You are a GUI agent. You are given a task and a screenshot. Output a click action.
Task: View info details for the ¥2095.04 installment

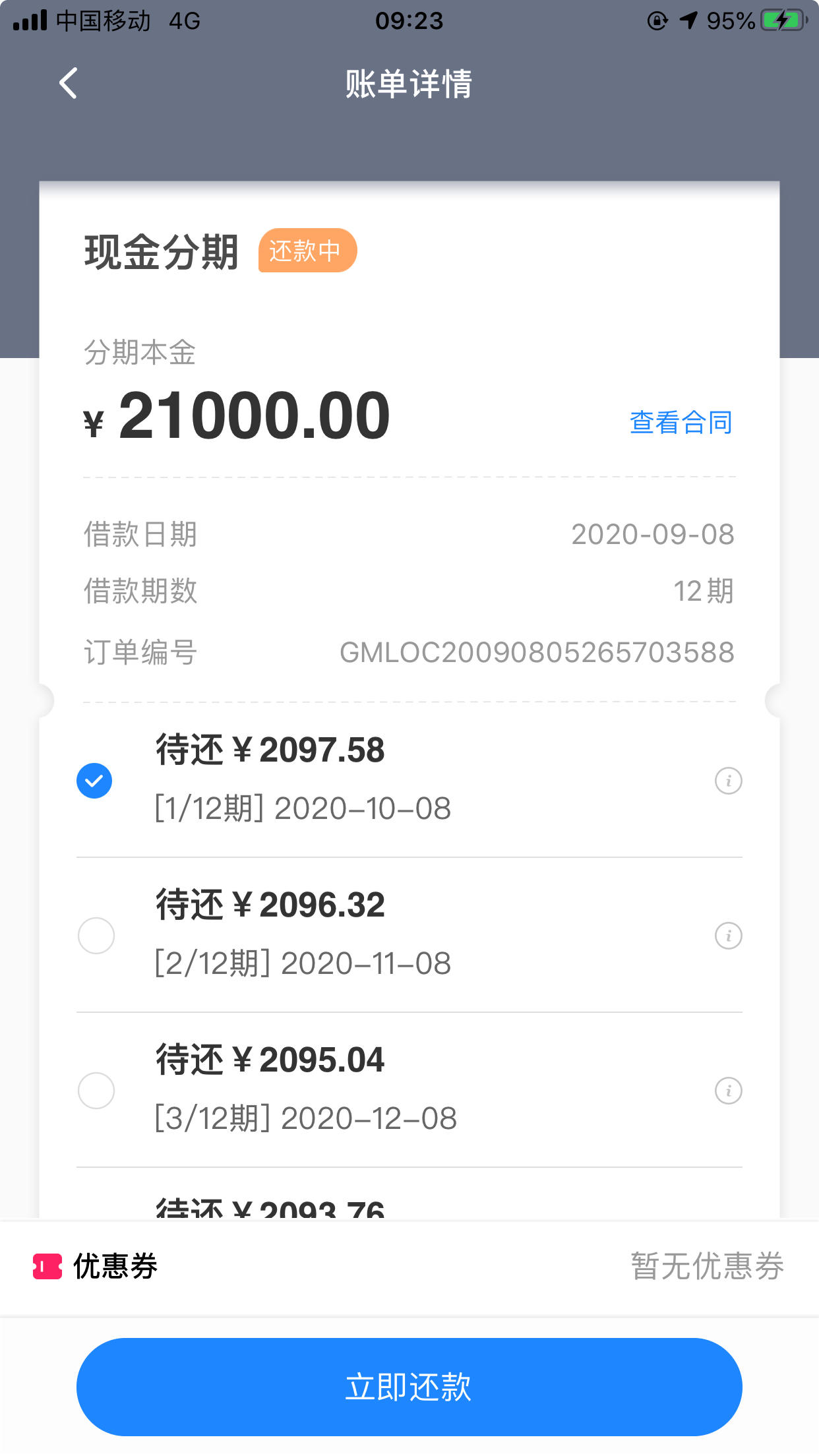click(x=729, y=1091)
